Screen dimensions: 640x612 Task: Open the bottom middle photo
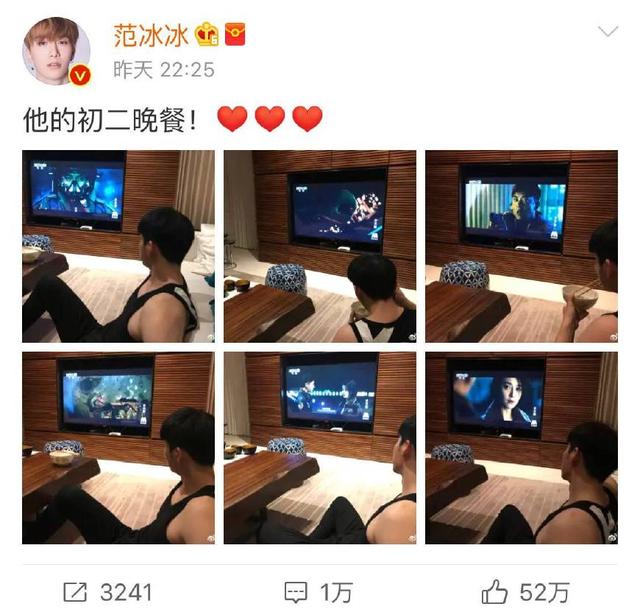[319, 447]
